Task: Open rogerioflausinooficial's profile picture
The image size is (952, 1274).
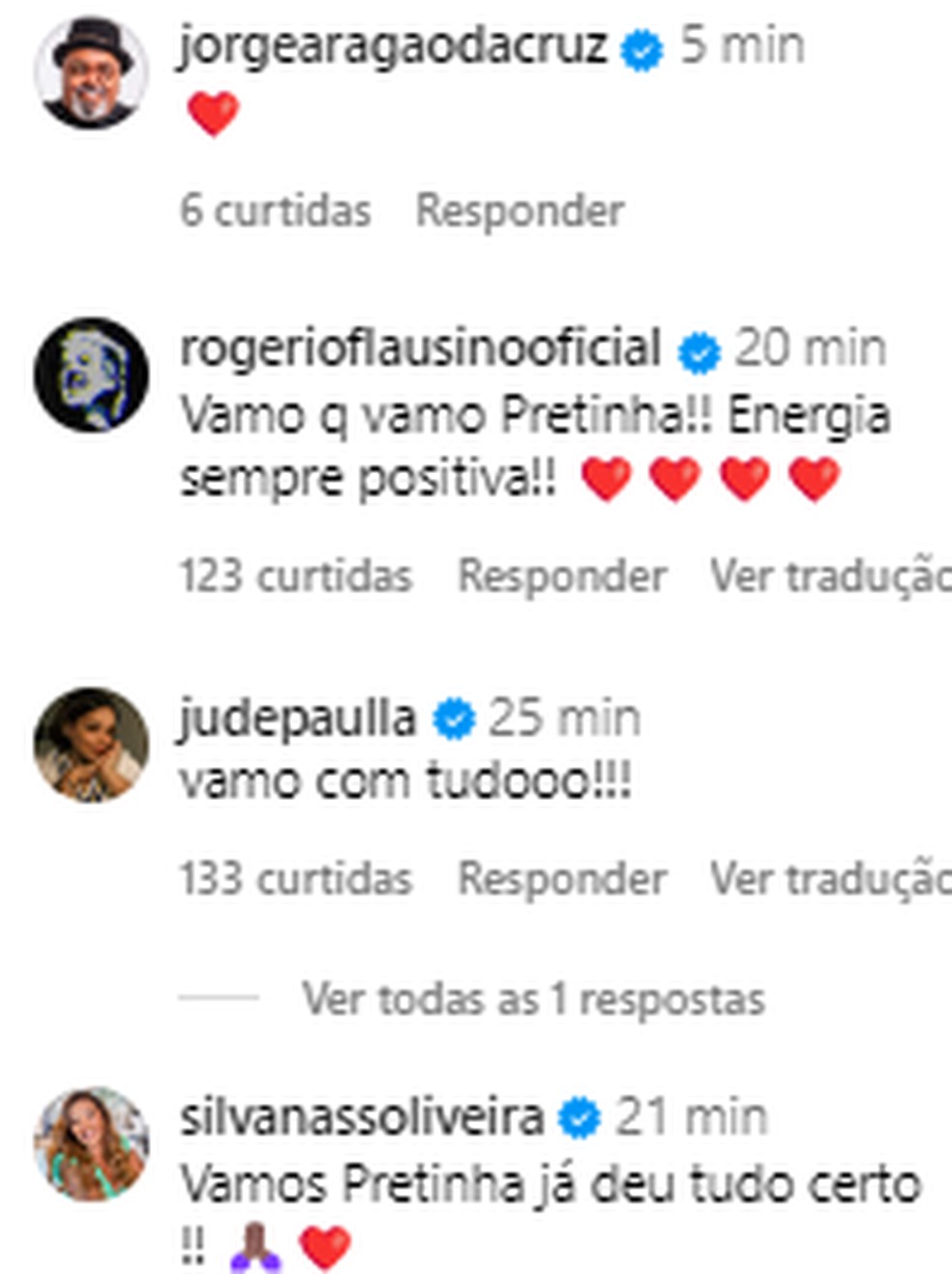Action: pyautogui.click(x=91, y=373)
